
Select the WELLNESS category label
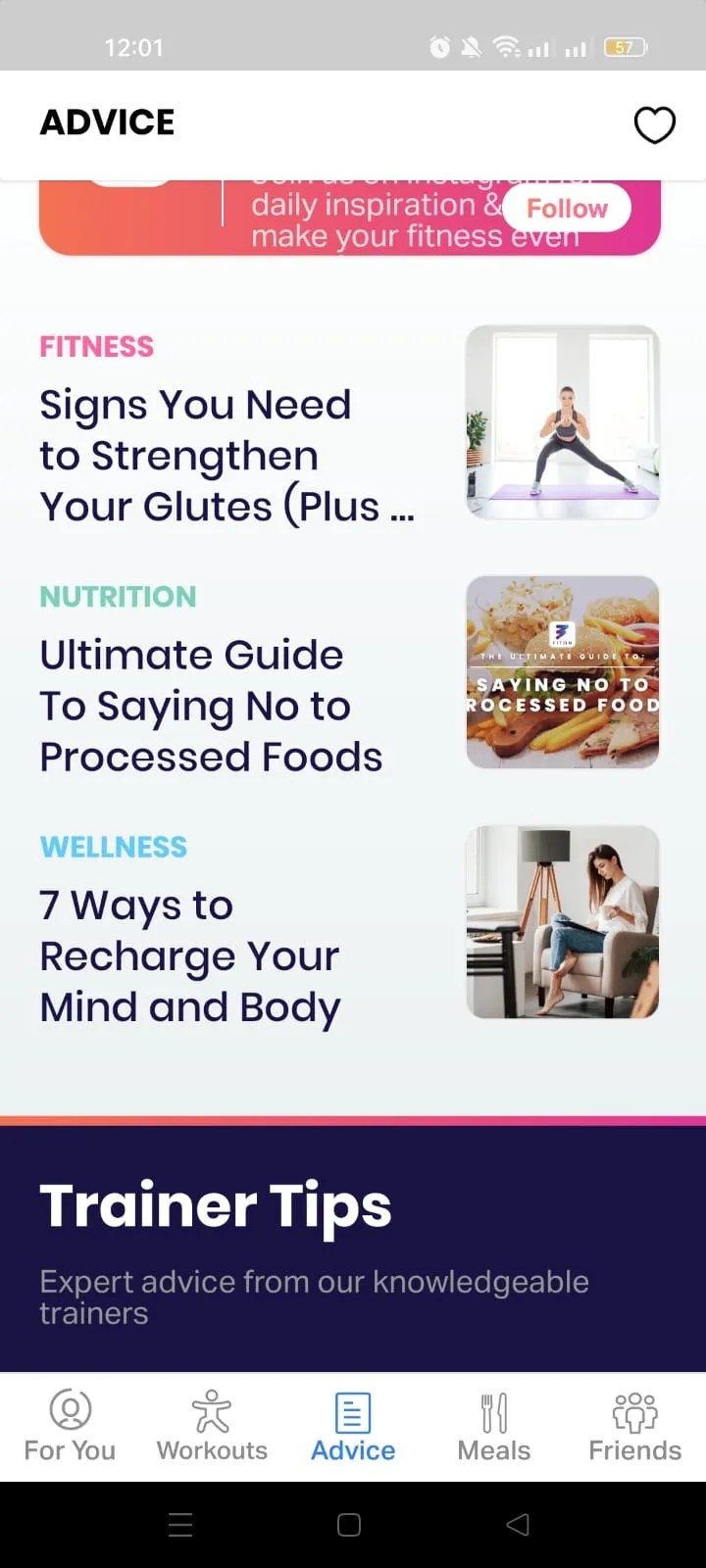113,846
